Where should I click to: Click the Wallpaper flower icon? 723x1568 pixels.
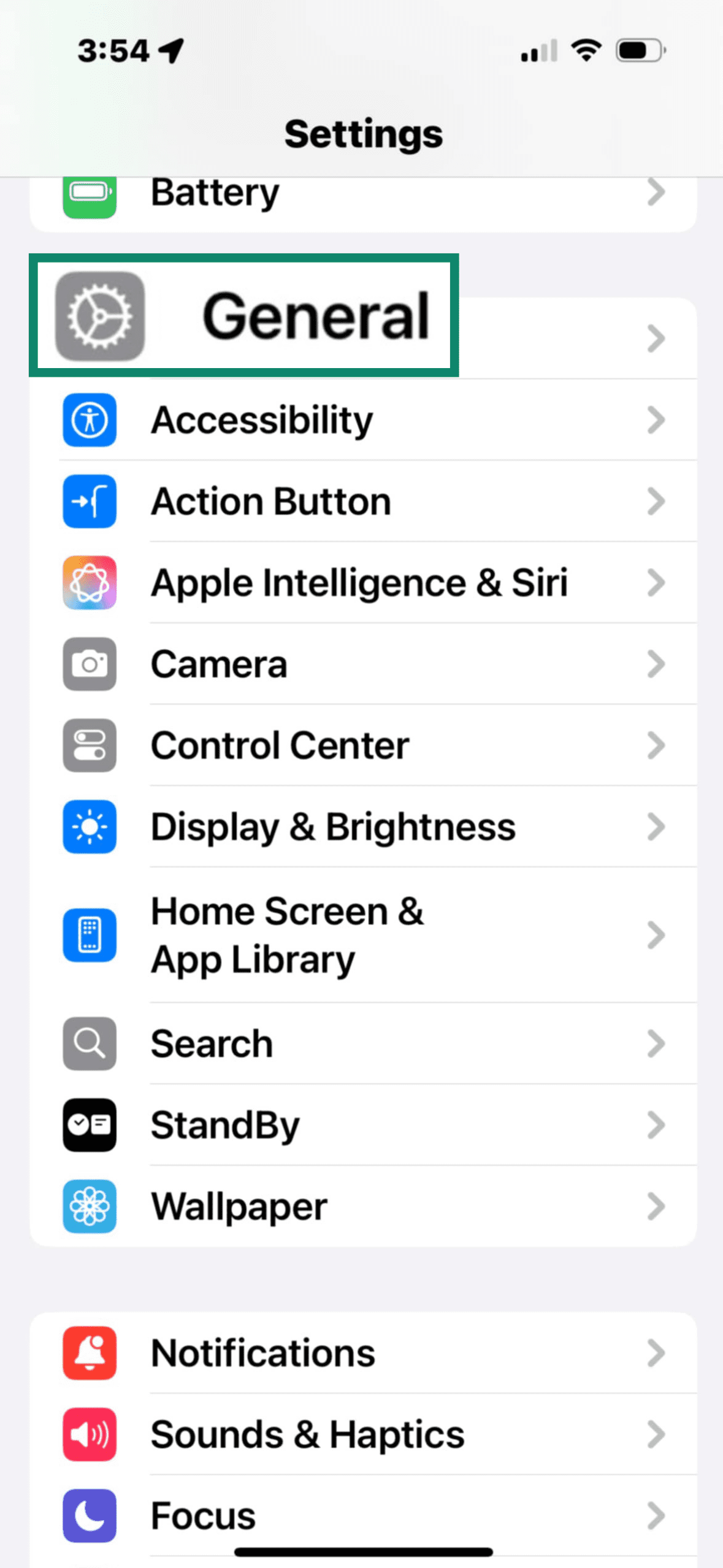click(90, 1206)
